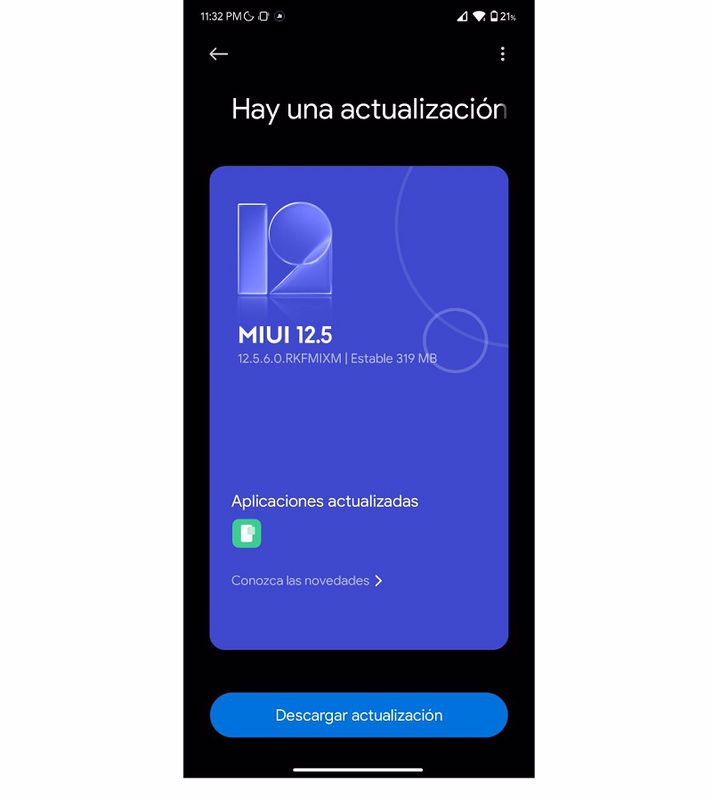Go back using the arrow icon
This screenshot has width=712, height=800.
tap(219, 54)
